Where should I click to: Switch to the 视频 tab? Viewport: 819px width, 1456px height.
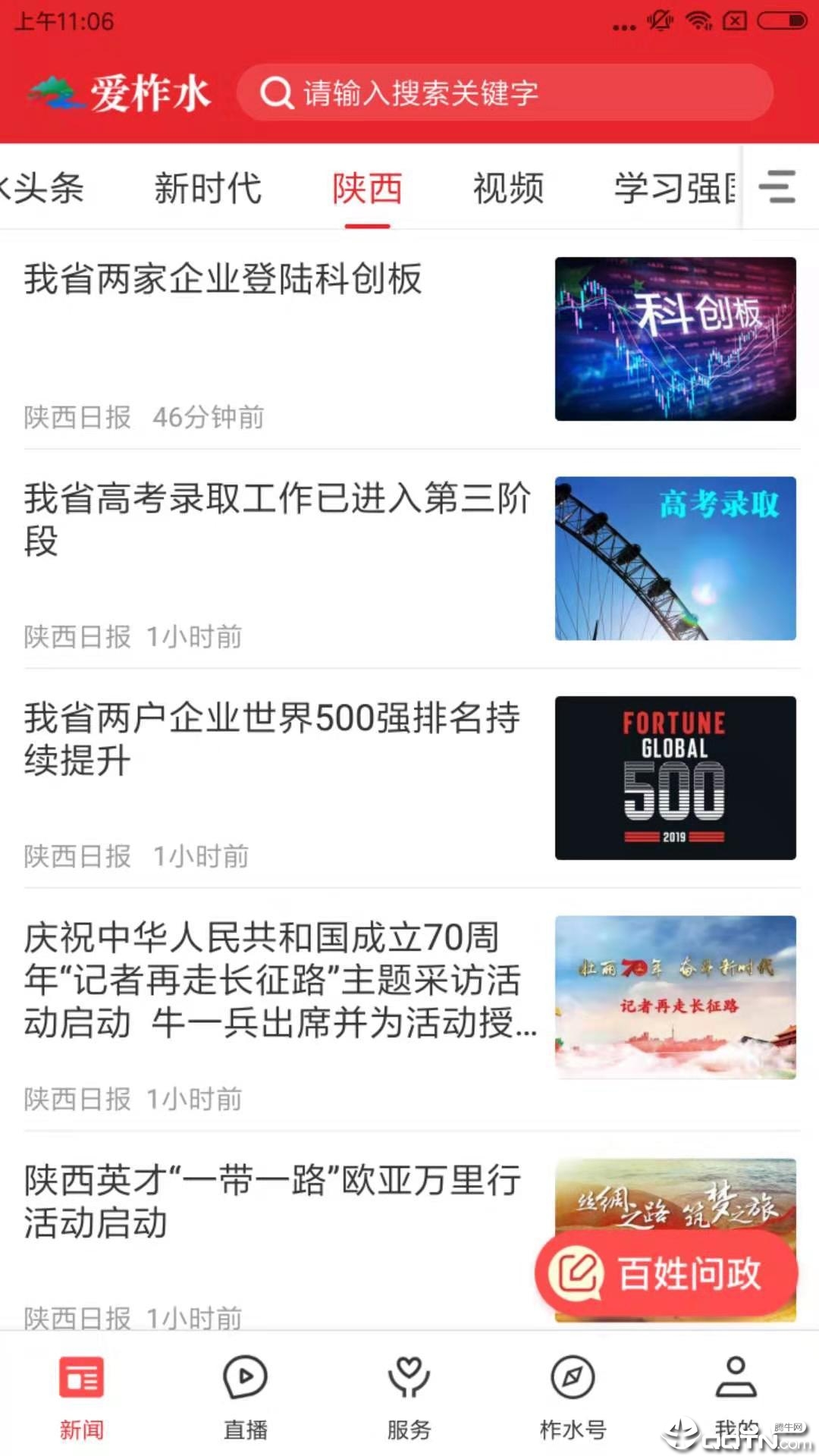click(507, 190)
